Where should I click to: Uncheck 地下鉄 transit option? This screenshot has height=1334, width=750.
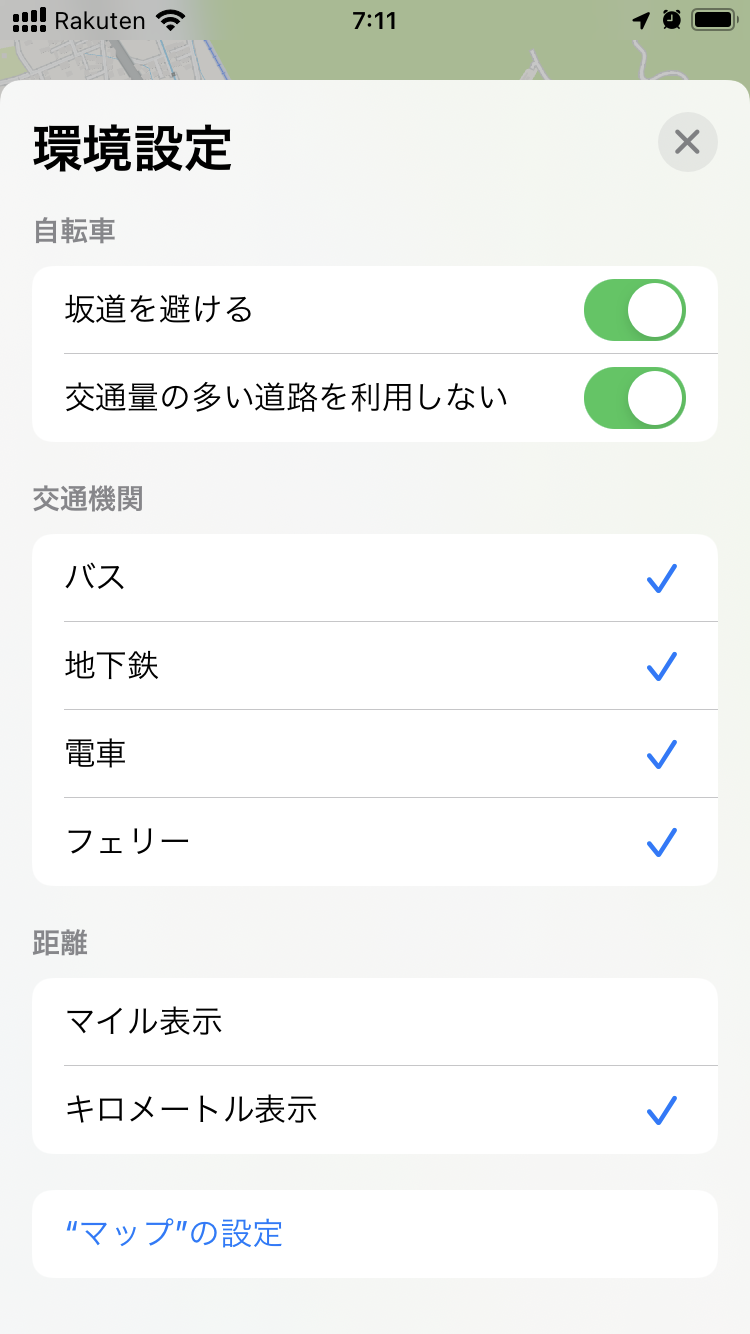click(375, 666)
